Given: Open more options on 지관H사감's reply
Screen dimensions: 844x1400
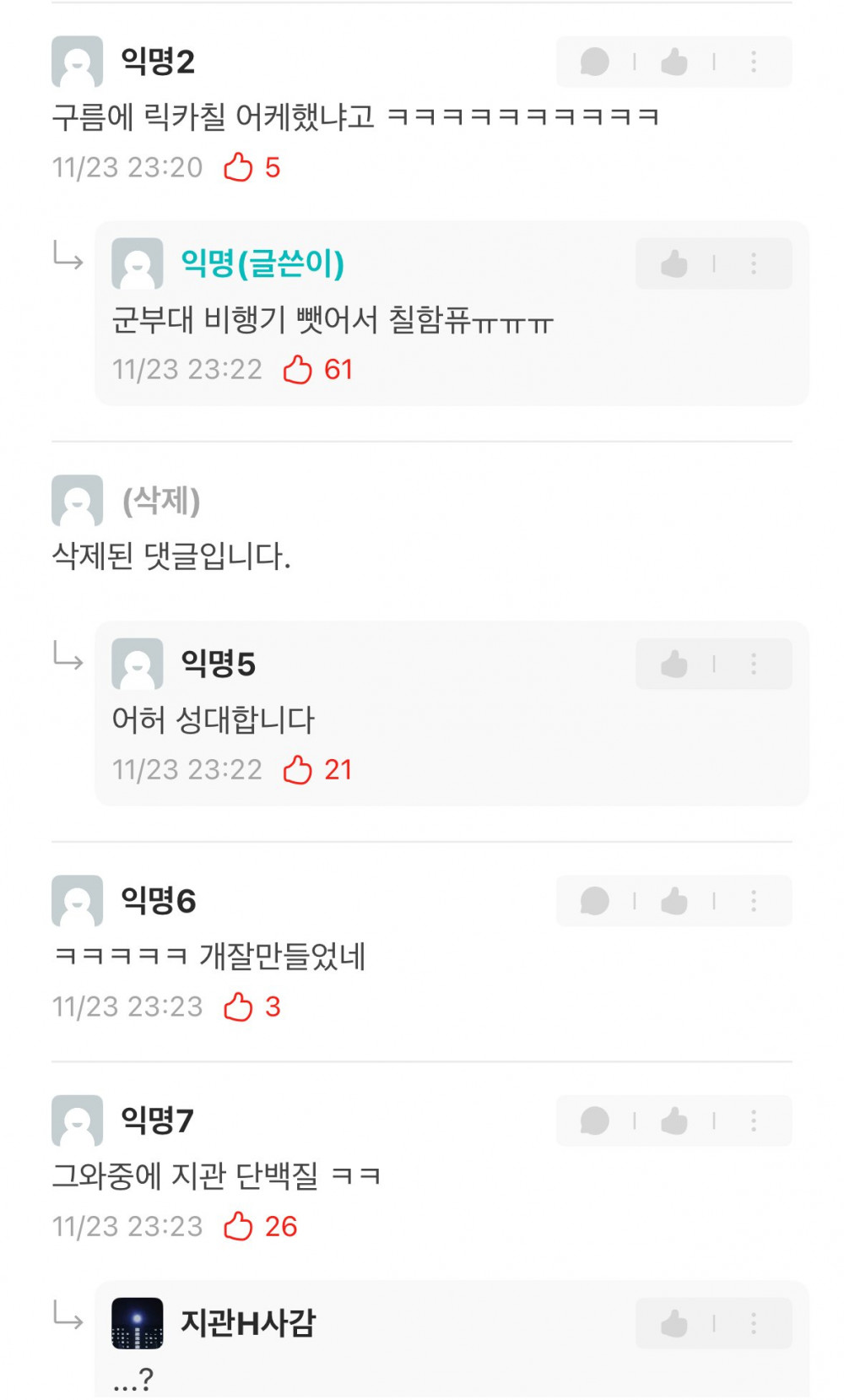Looking at the screenshot, I should point(753,1323).
